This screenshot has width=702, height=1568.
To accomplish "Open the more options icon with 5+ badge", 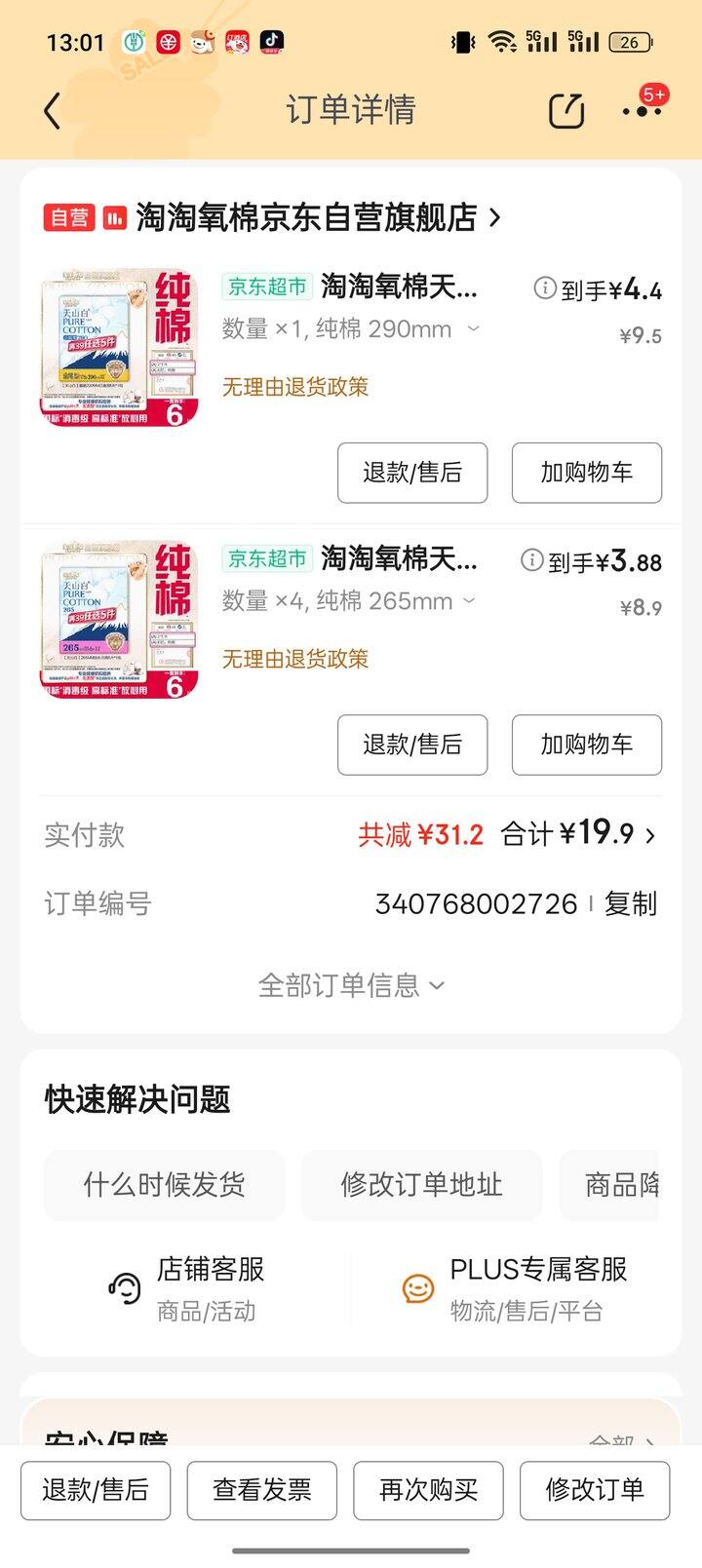I will click(639, 111).
